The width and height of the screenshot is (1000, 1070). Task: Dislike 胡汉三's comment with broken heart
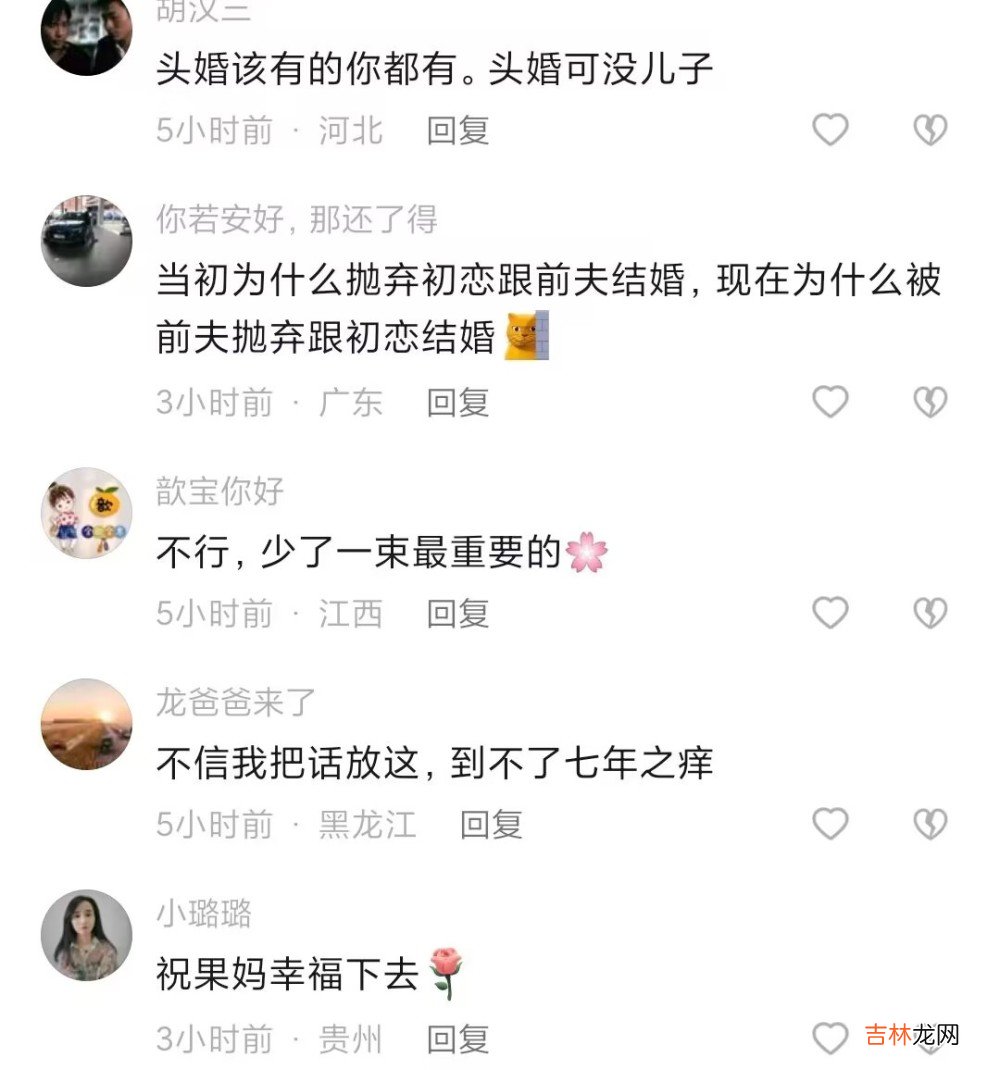tap(930, 130)
